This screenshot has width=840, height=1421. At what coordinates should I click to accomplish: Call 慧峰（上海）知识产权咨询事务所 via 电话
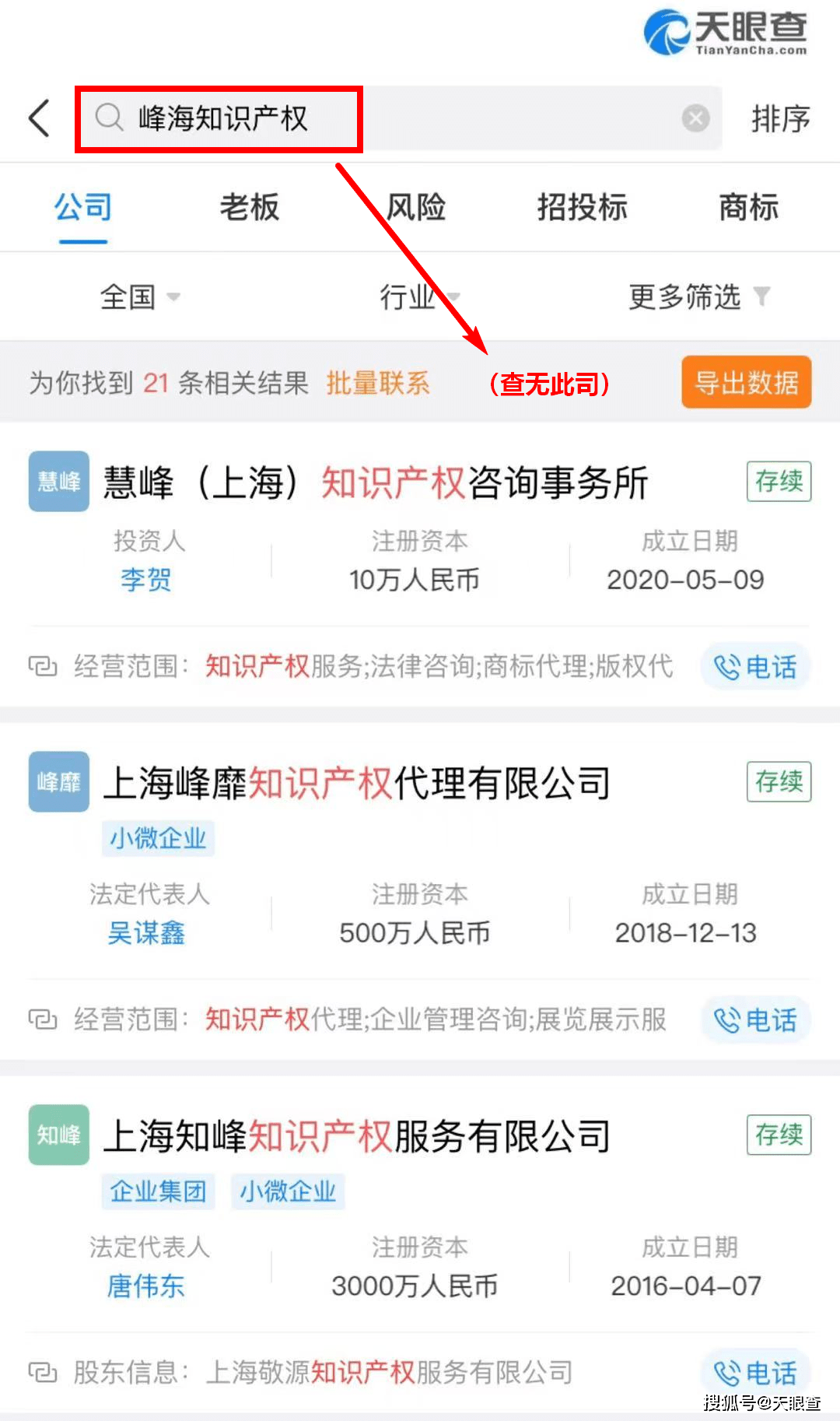(x=755, y=667)
